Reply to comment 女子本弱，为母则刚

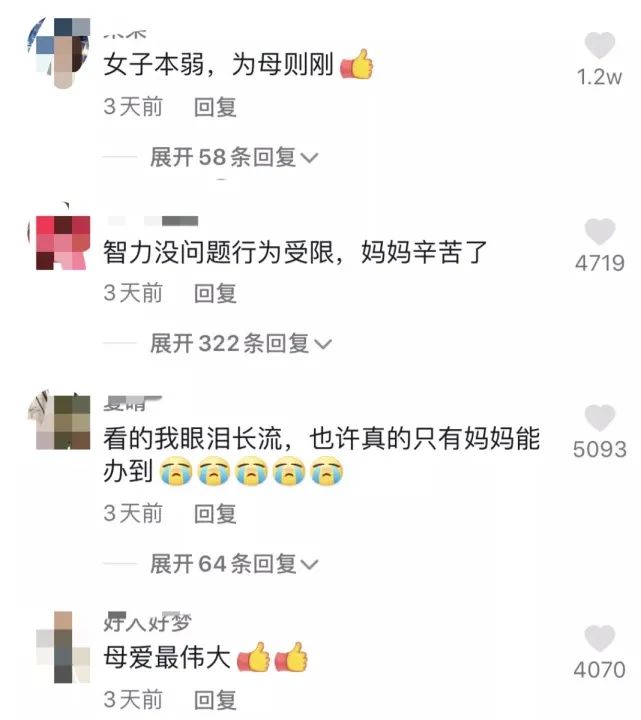point(215,107)
